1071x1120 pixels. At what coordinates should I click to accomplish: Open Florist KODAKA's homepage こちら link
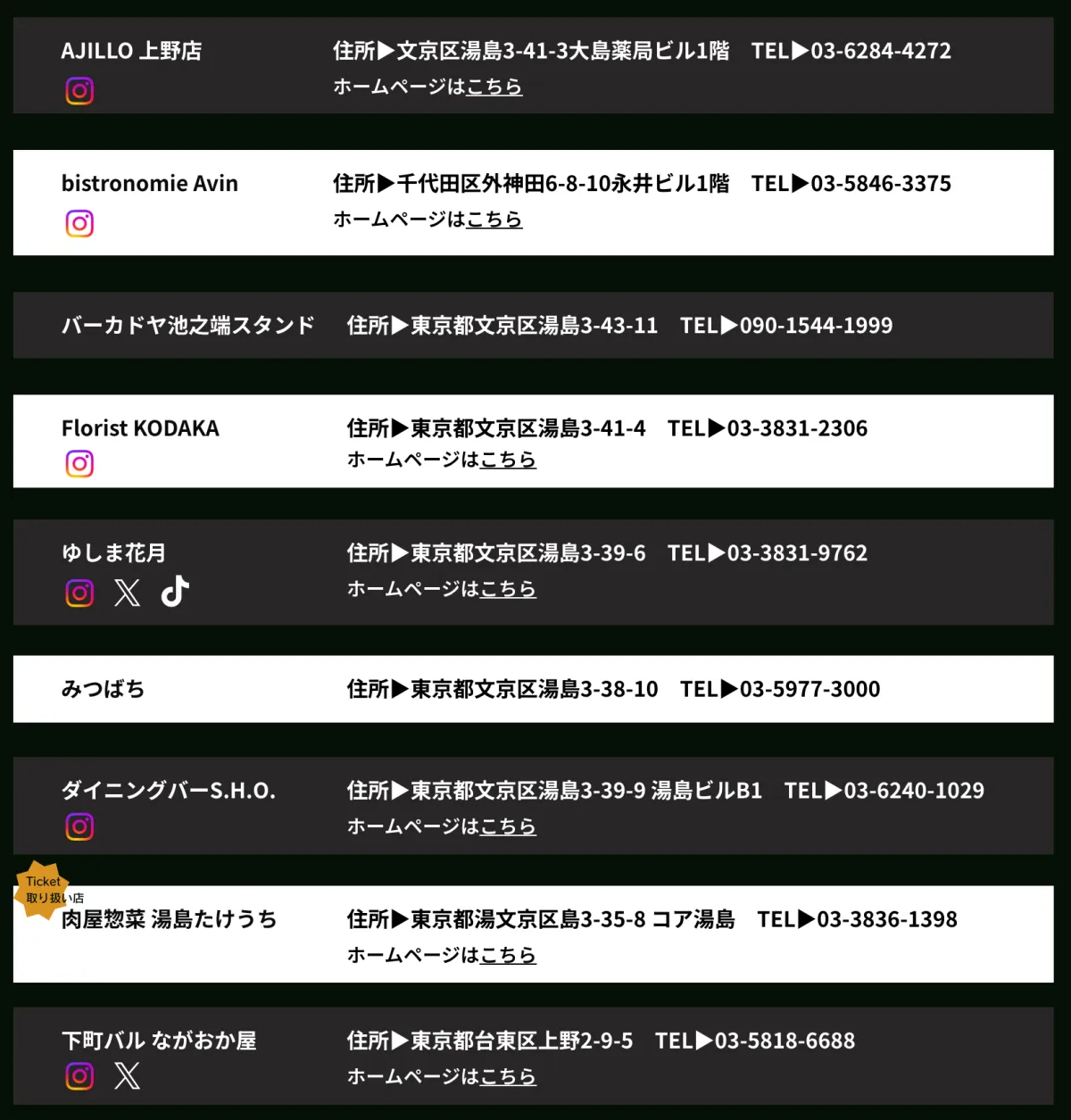click(x=508, y=460)
